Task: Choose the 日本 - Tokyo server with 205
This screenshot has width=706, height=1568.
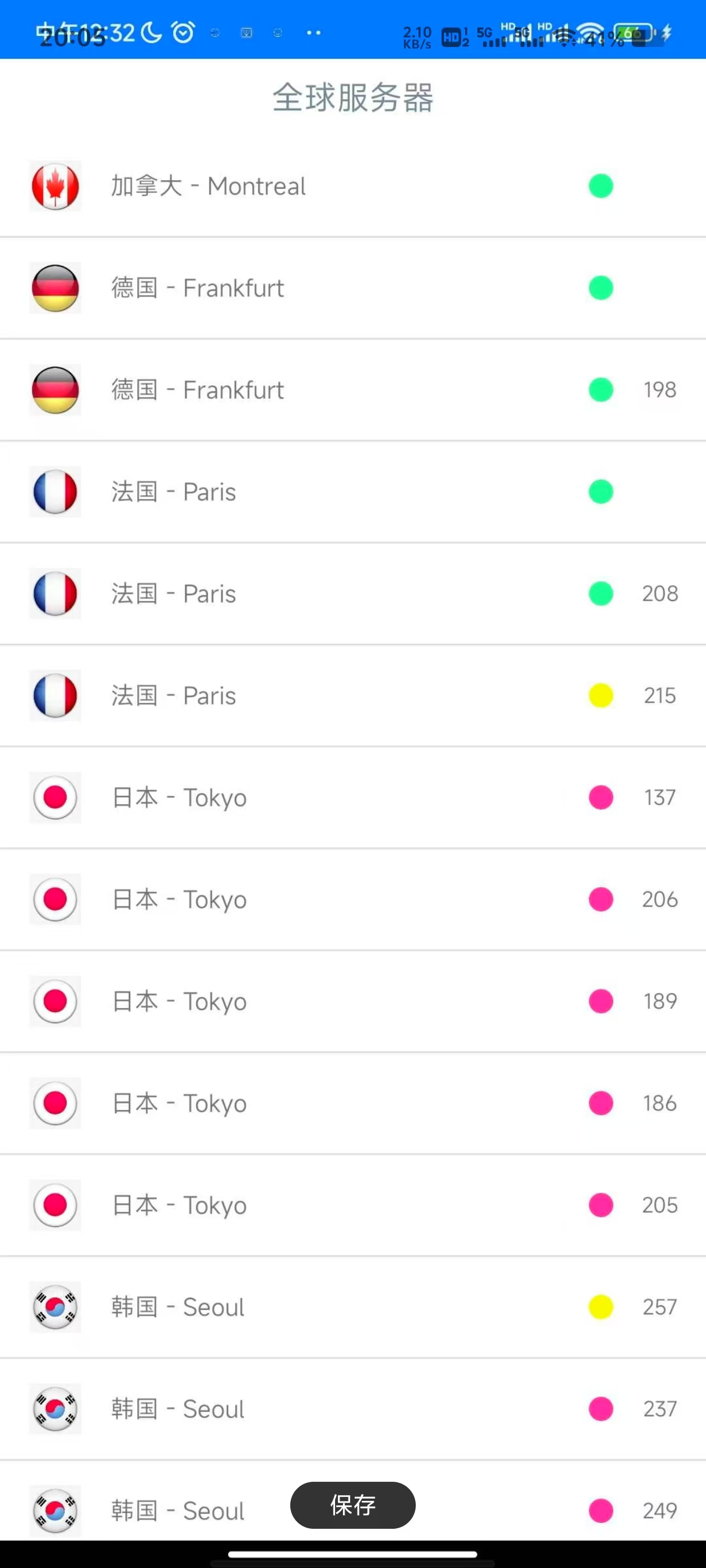Action: click(352, 1205)
